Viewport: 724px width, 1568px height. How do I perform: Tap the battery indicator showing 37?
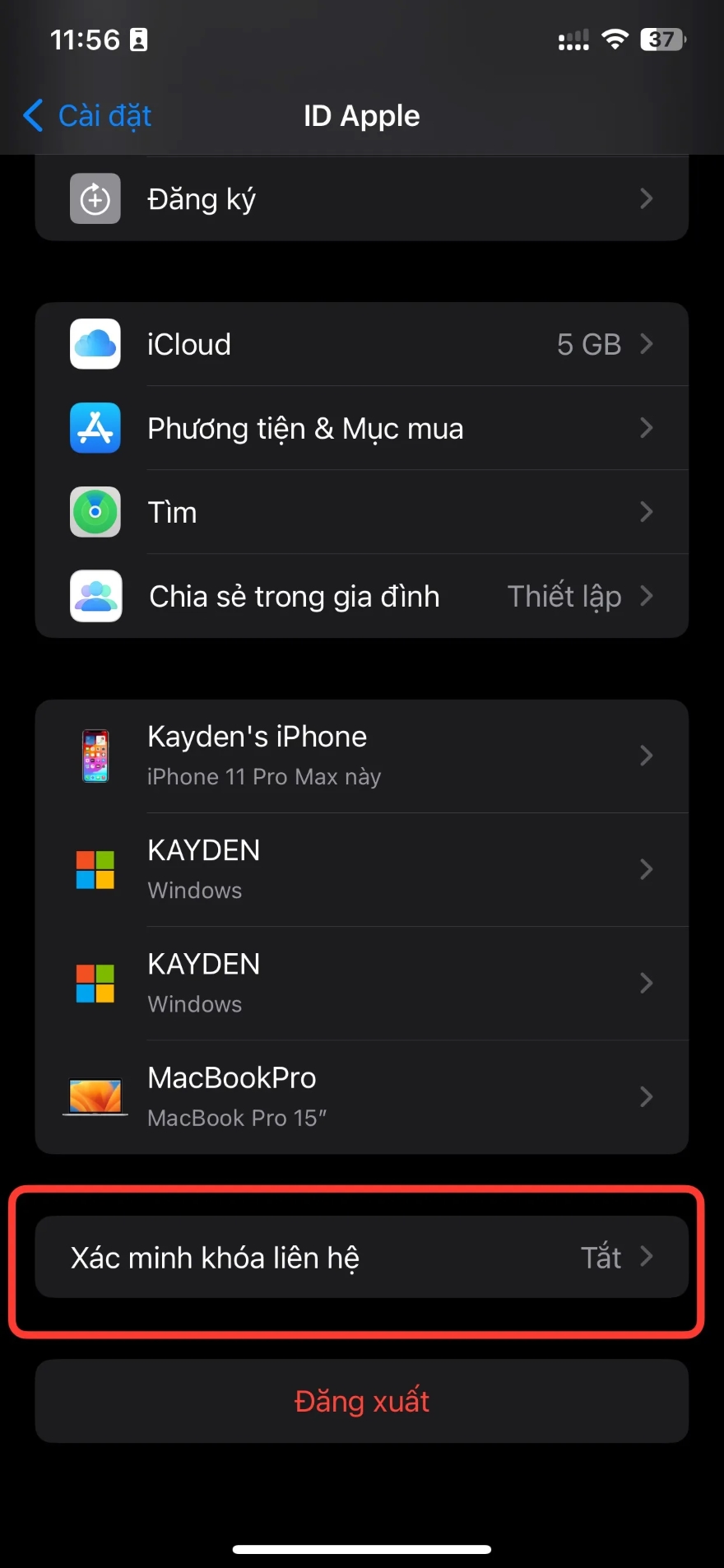tap(662, 38)
